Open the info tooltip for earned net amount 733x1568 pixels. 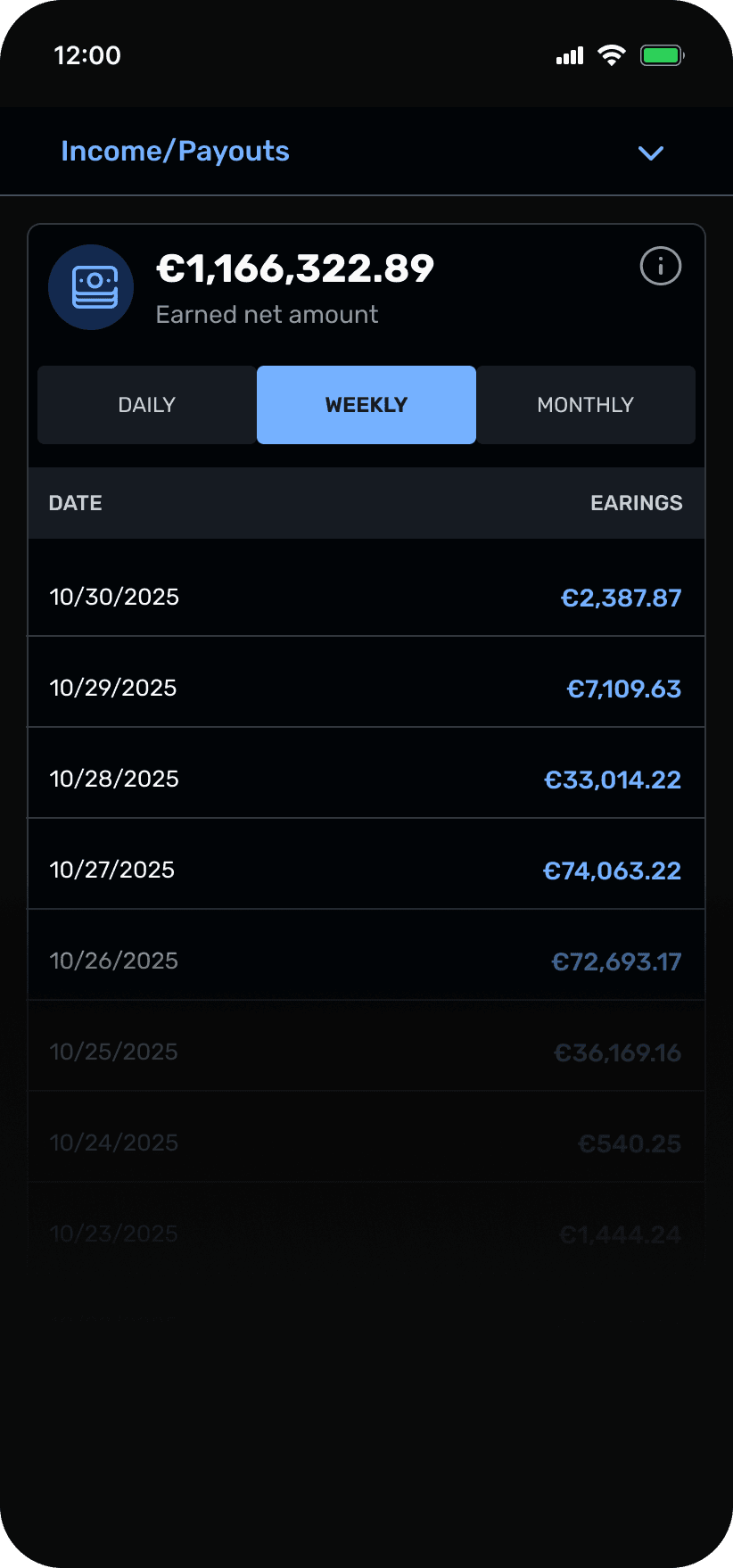pyautogui.click(x=660, y=266)
